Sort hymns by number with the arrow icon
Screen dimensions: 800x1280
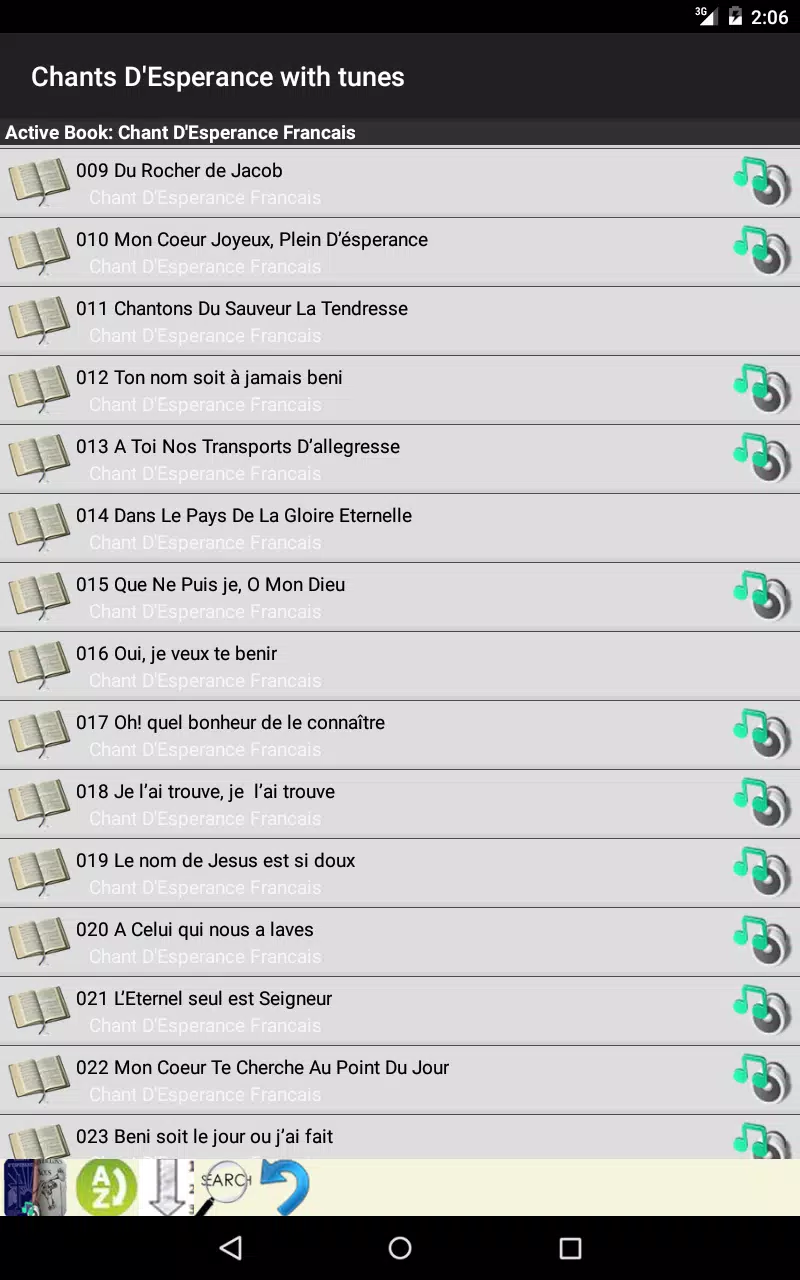(168, 1187)
